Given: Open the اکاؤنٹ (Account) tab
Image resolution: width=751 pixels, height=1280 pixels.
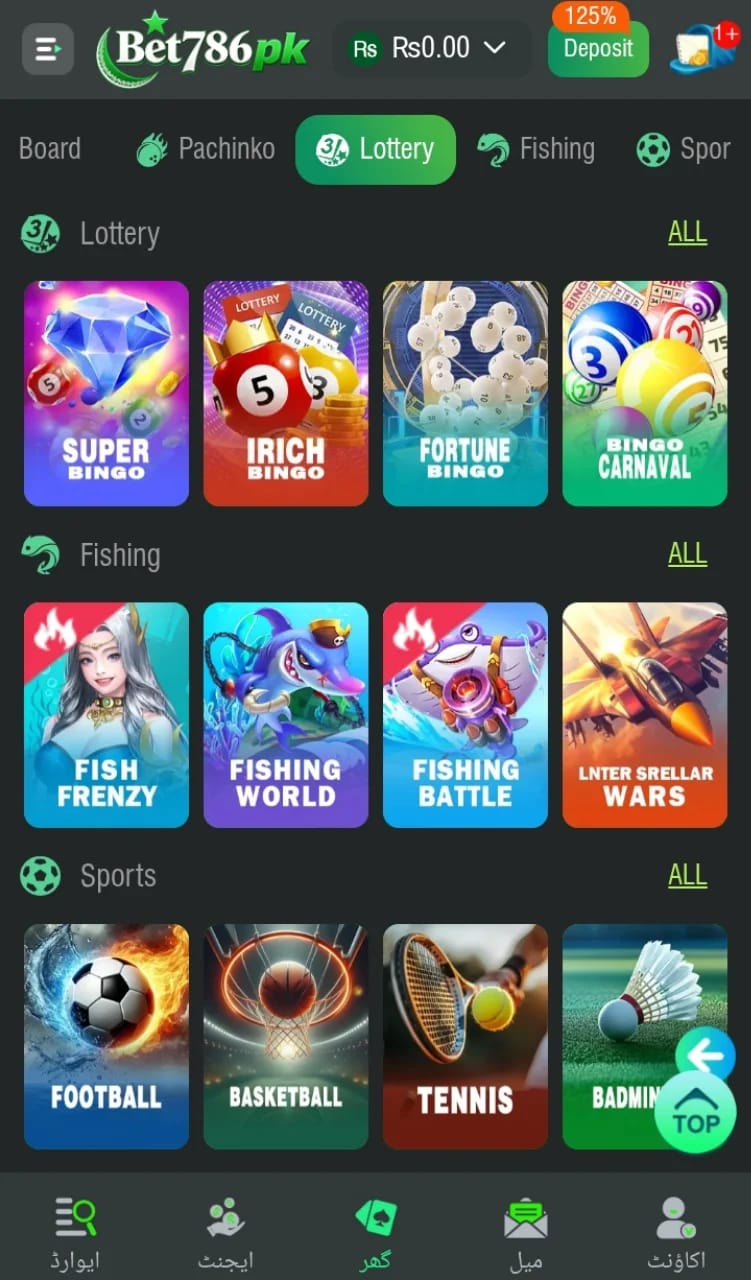Looking at the screenshot, I should point(676,1232).
